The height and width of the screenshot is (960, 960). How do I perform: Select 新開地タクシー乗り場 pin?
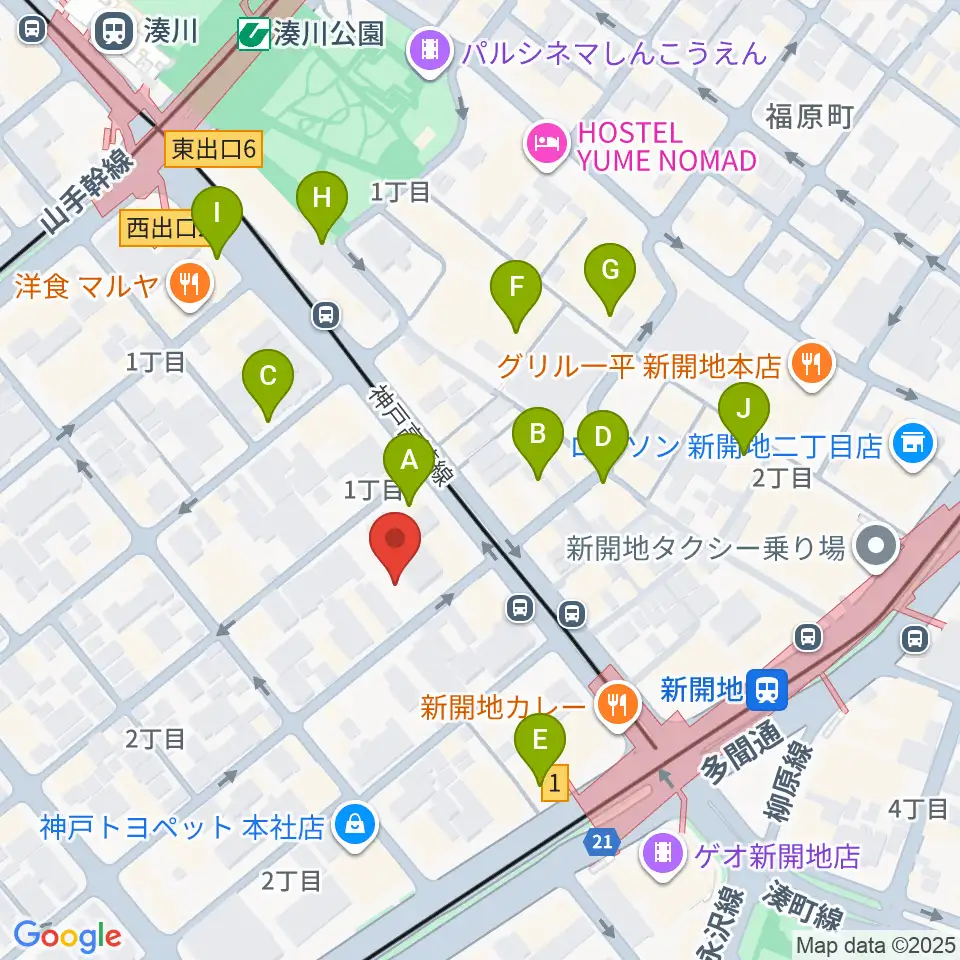click(876, 546)
